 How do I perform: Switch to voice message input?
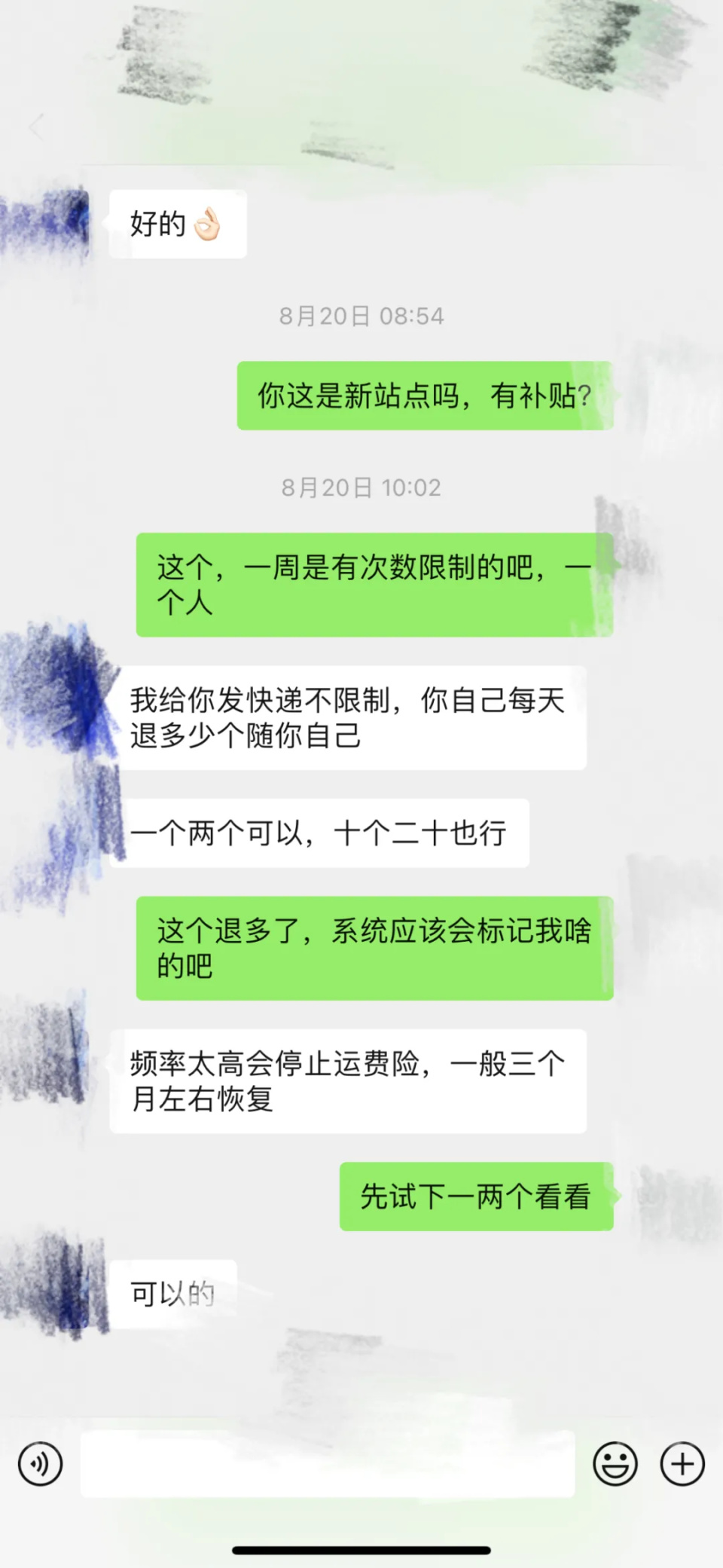tap(41, 1463)
